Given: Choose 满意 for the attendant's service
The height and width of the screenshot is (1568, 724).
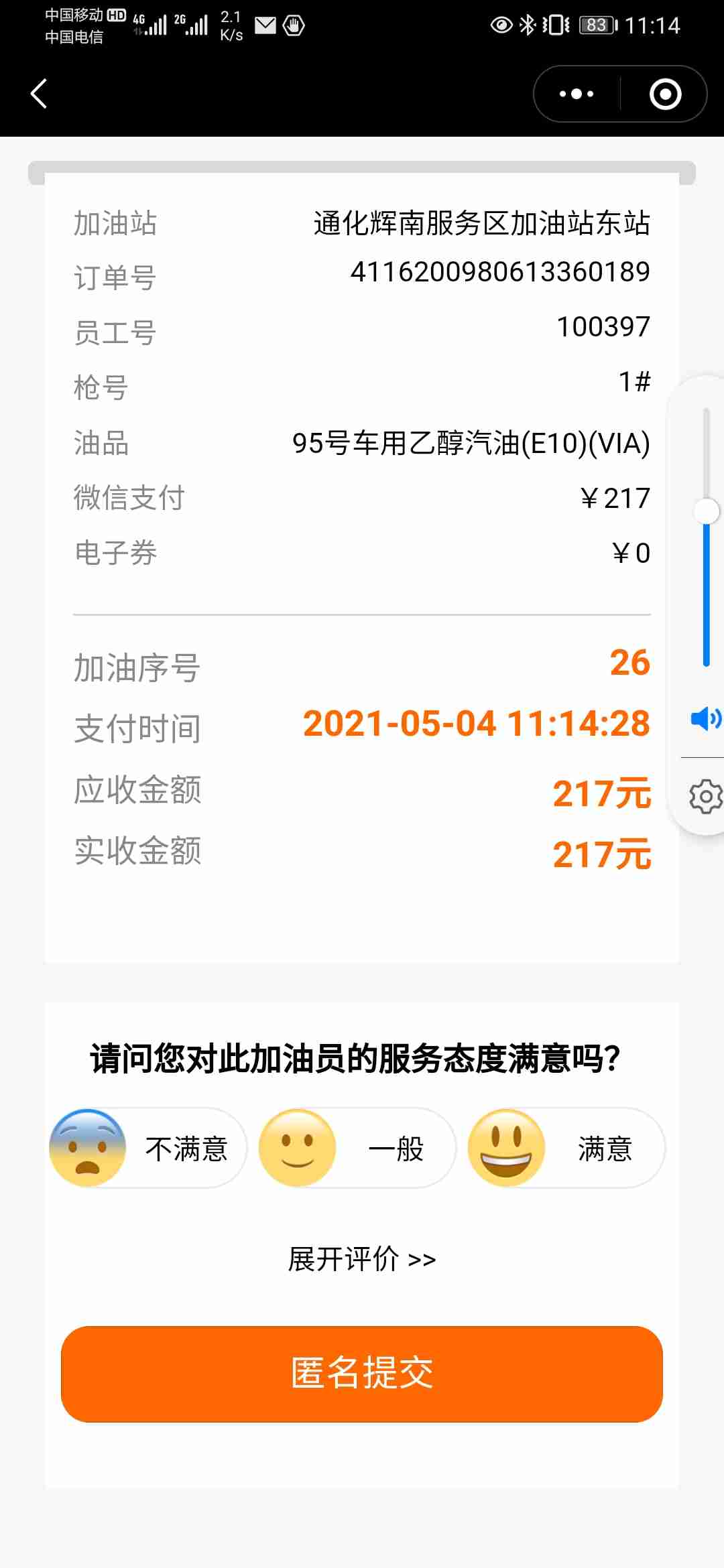Looking at the screenshot, I should coord(566,1148).
